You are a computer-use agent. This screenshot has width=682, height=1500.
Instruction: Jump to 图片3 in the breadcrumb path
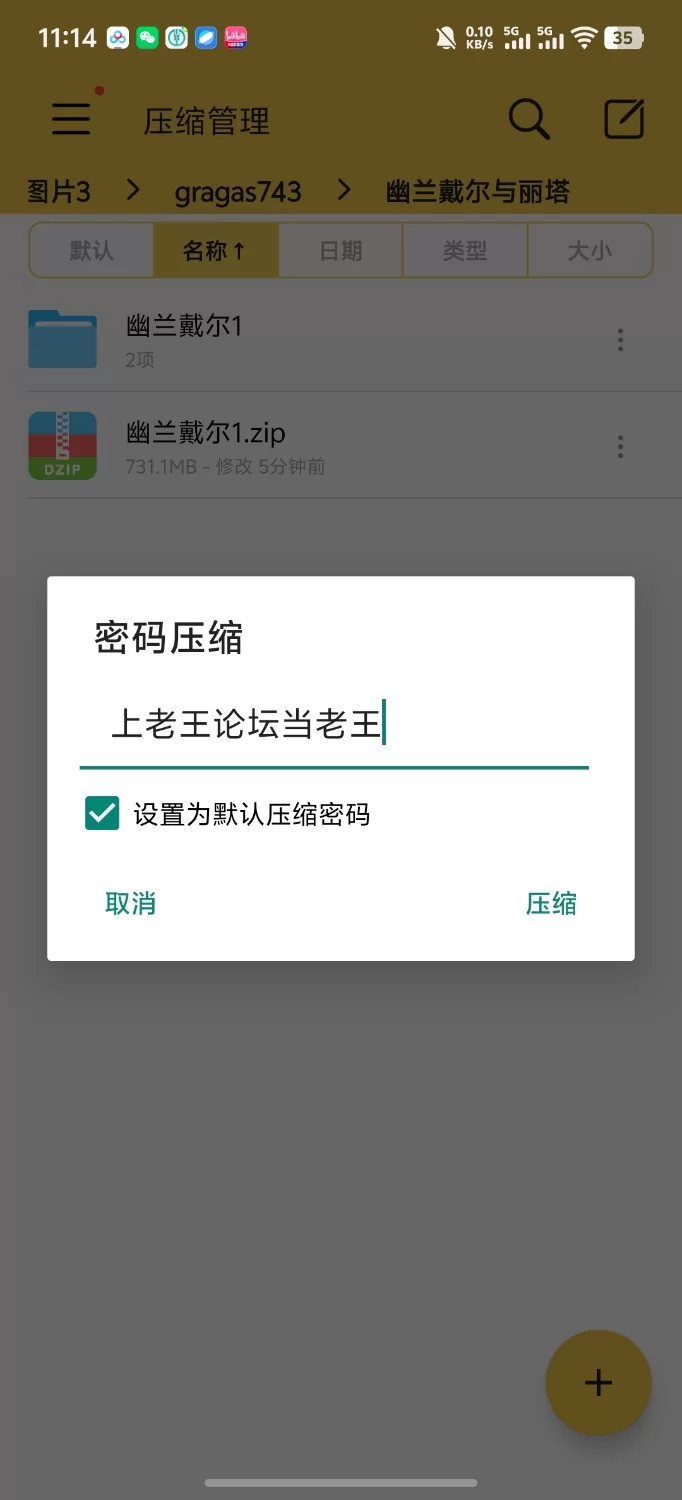59,191
